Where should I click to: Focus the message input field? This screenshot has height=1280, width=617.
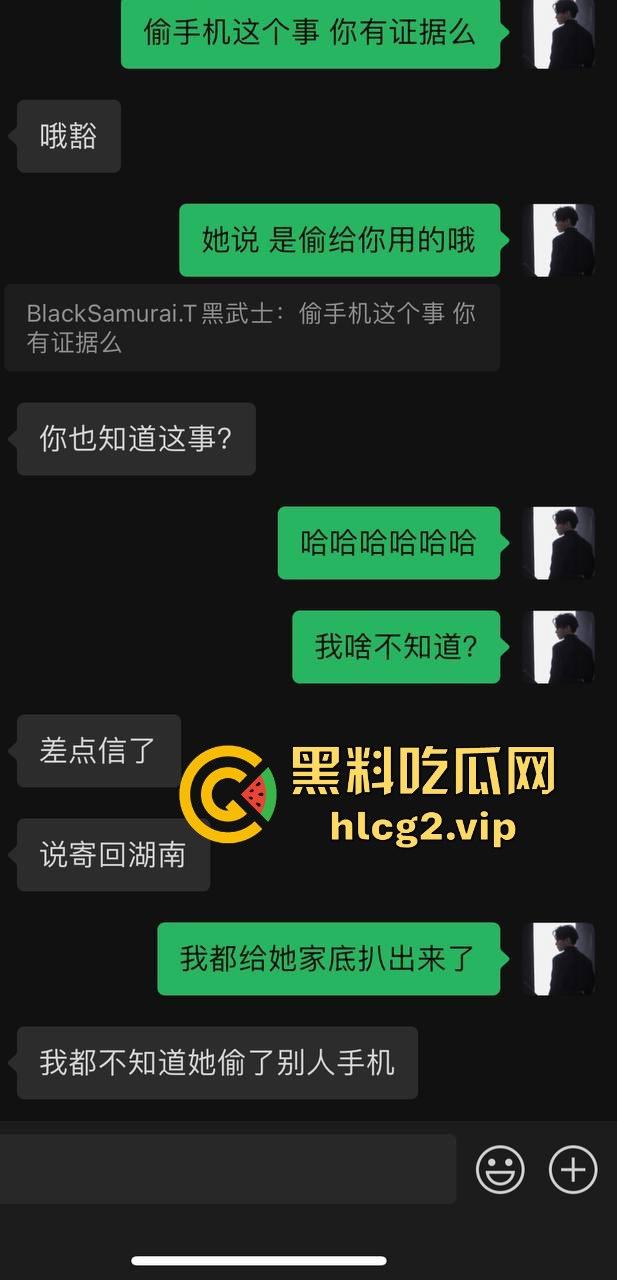[x=228, y=1169]
